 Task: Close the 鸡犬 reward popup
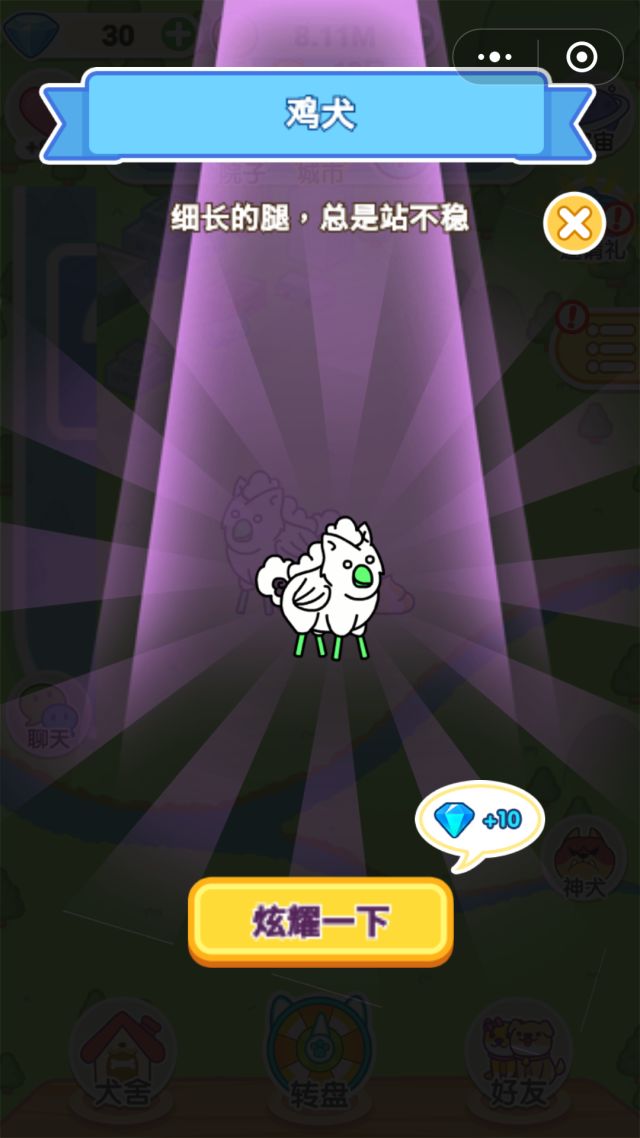(574, 223)
